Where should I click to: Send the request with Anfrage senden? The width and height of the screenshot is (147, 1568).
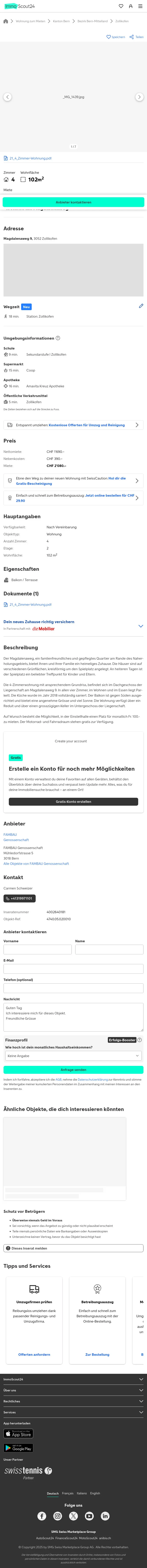pos(73,1069)
